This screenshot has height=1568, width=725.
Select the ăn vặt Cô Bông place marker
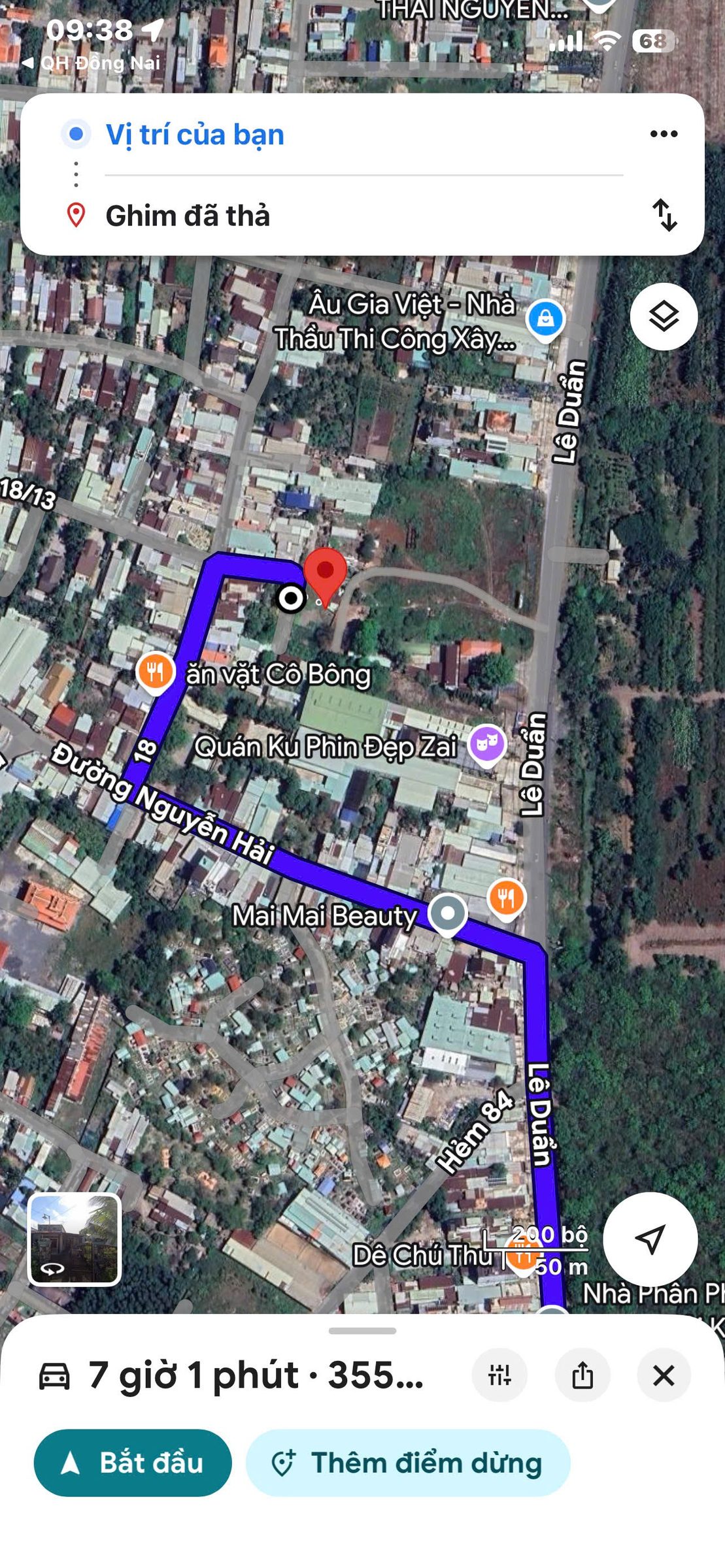pos(155,671)
